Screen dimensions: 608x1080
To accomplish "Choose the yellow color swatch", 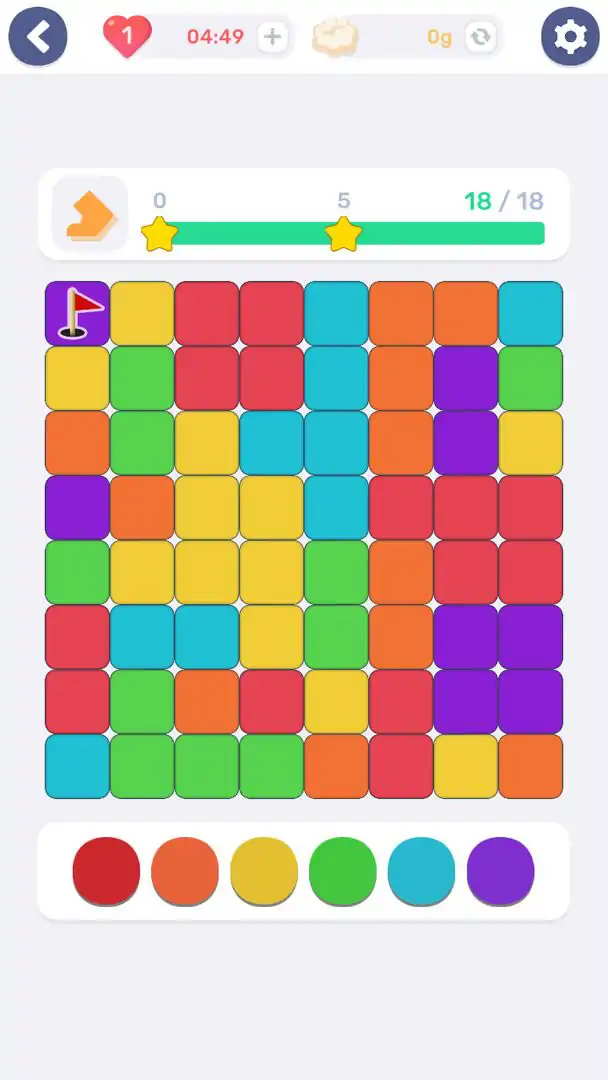I will [x=264, y=870].
